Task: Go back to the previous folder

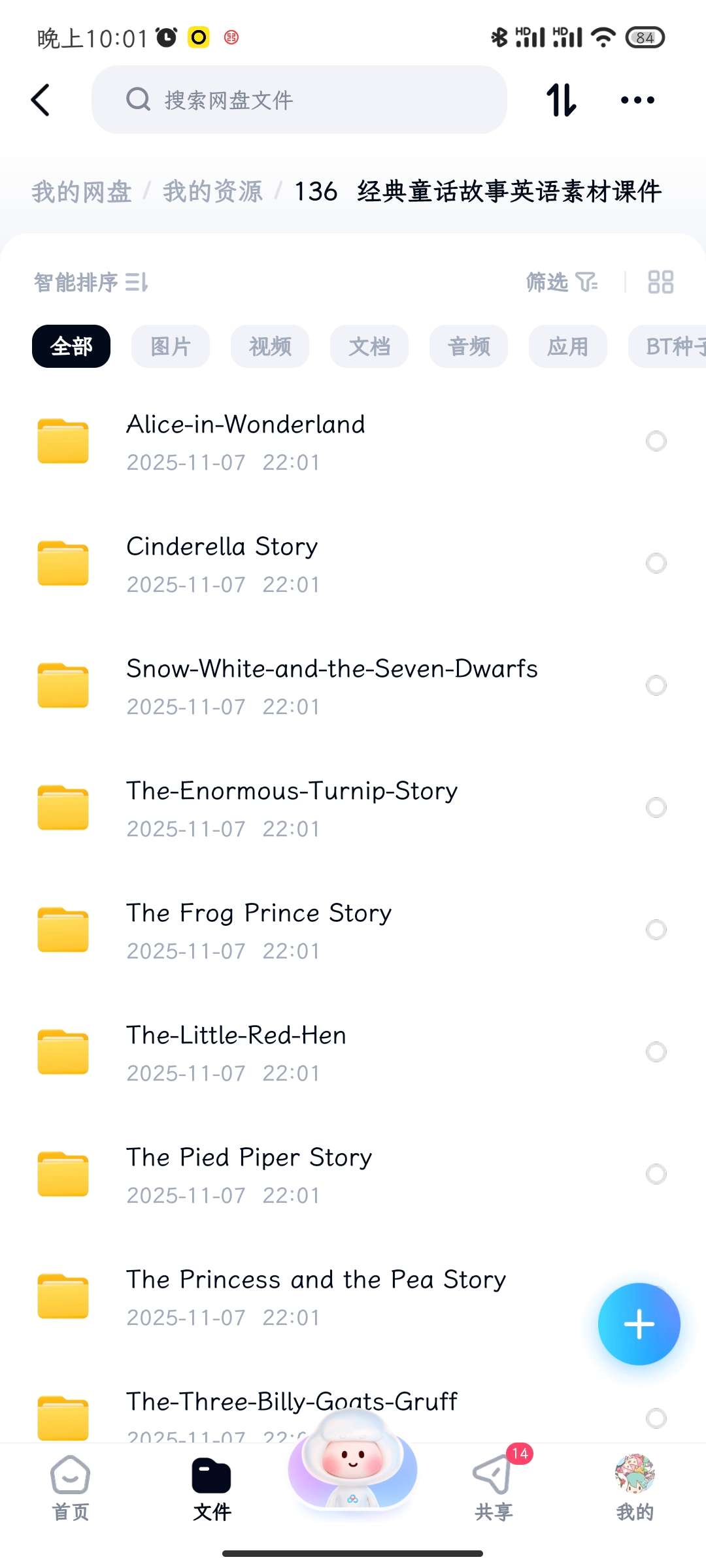Action: pyautogui.click(x=41, y=100)
